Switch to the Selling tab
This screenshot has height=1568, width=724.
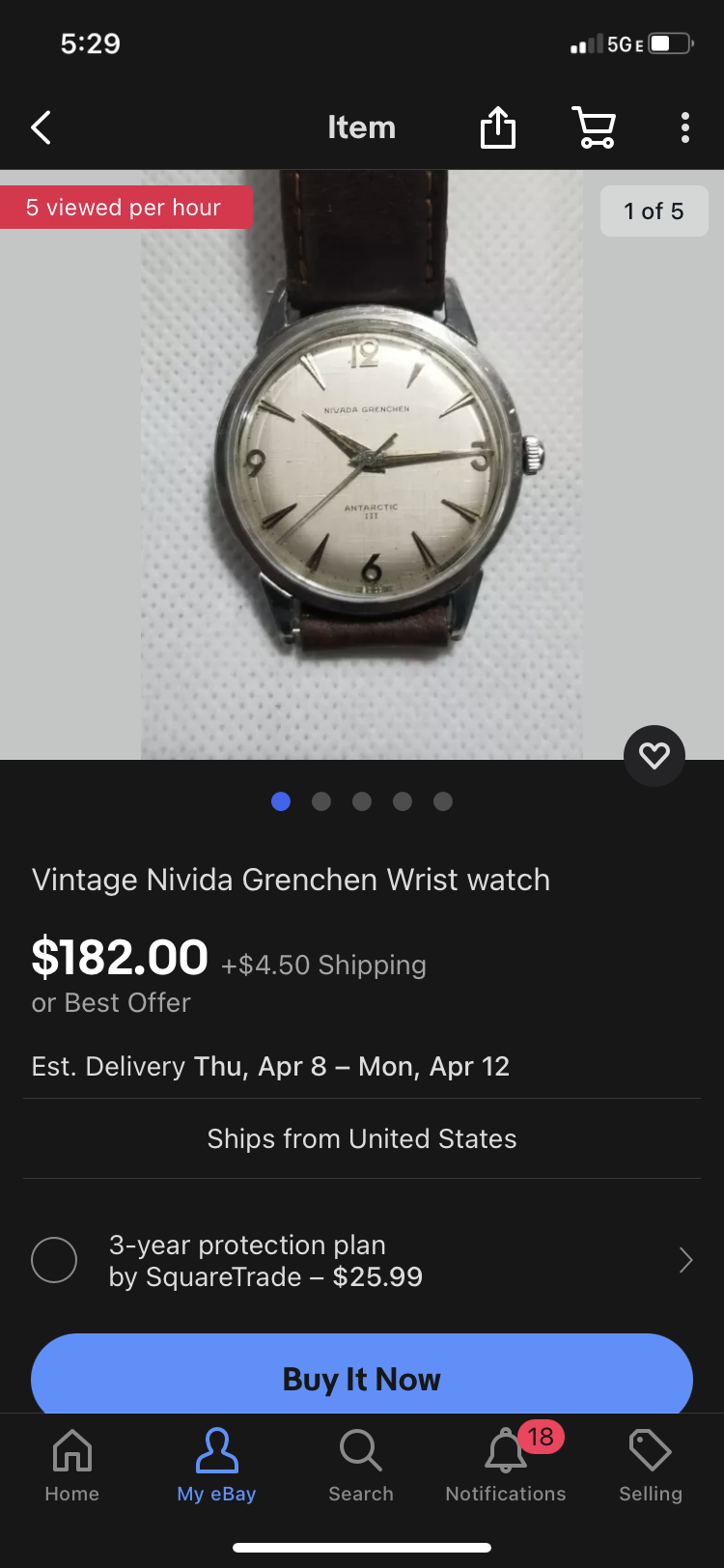[651, 1466]
